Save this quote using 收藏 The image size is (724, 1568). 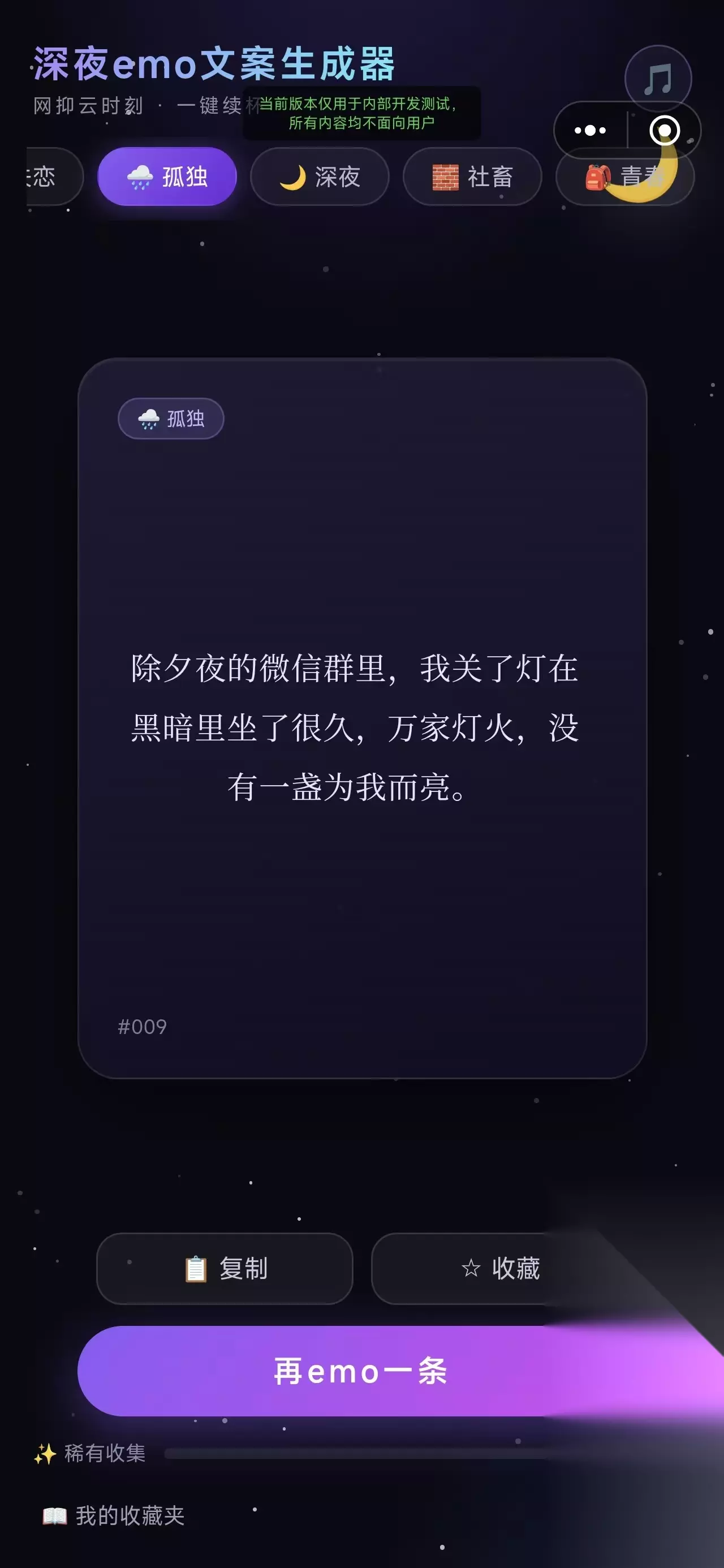(499, 1269)
